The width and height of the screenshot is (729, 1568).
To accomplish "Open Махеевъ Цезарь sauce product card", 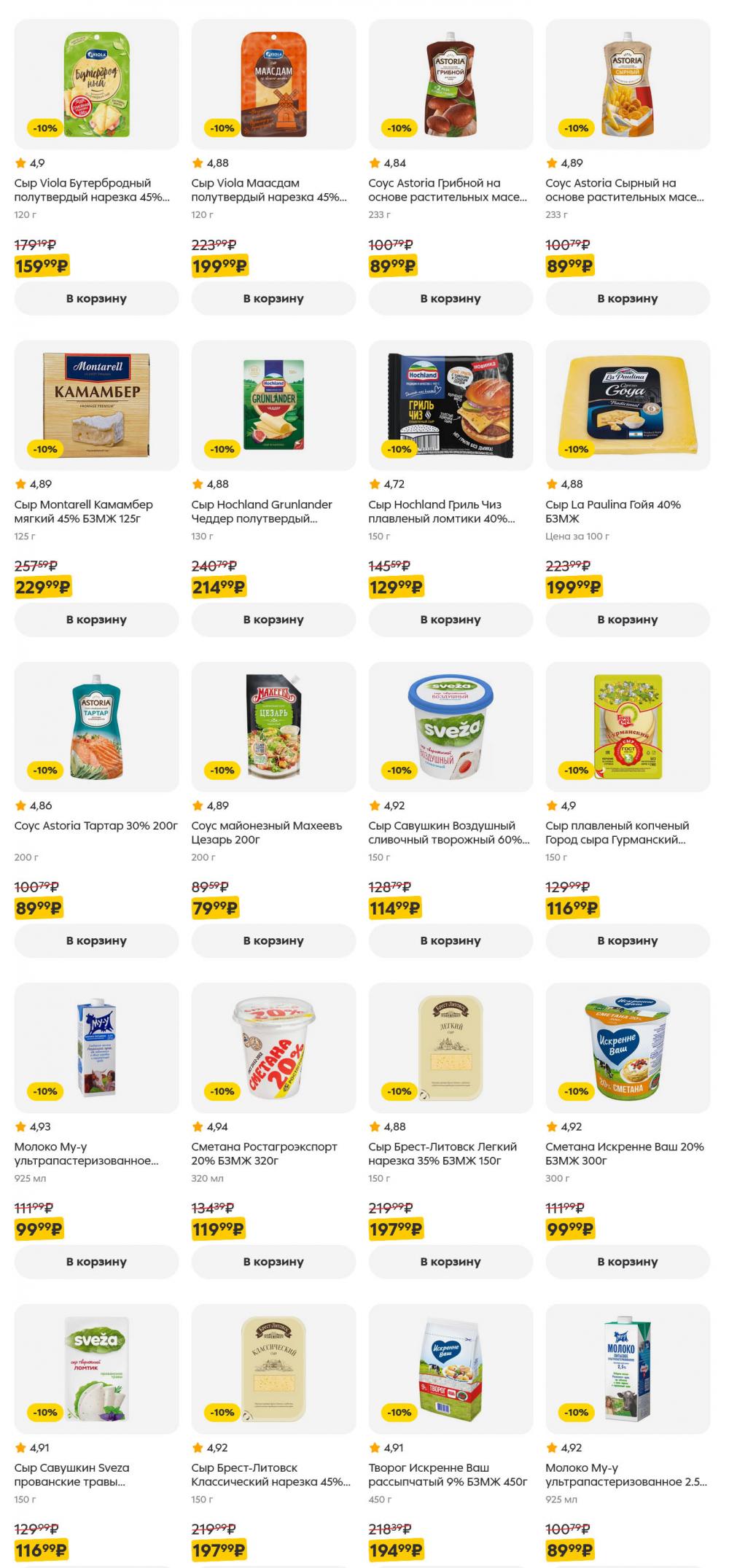I will point(273,727).
